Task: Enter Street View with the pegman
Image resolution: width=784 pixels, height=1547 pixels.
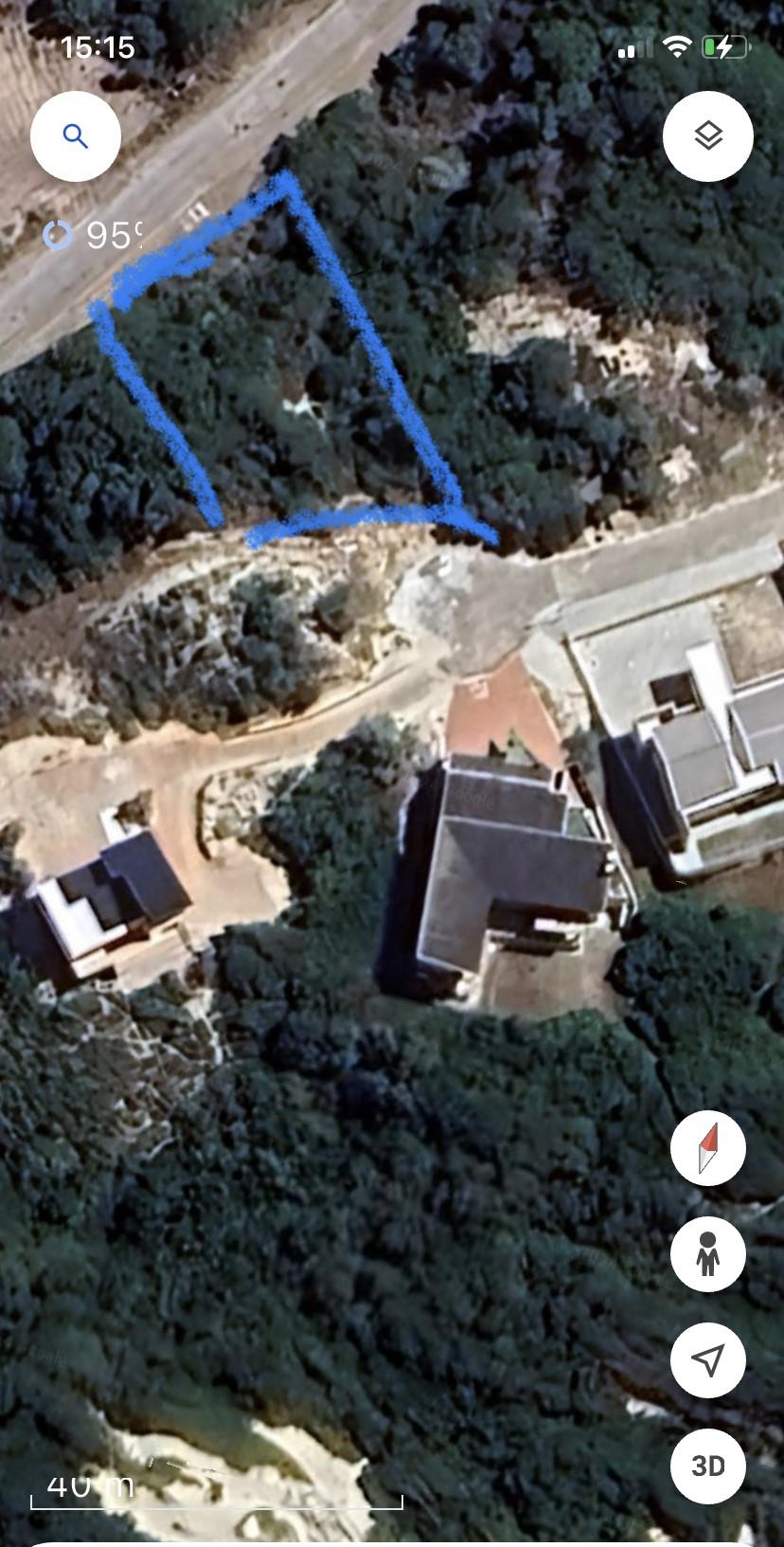Action: [707, 1254]
